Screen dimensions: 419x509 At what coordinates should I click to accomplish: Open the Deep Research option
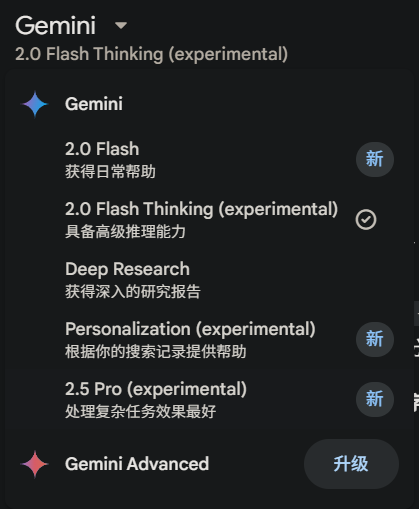click(x=209, y=279)
